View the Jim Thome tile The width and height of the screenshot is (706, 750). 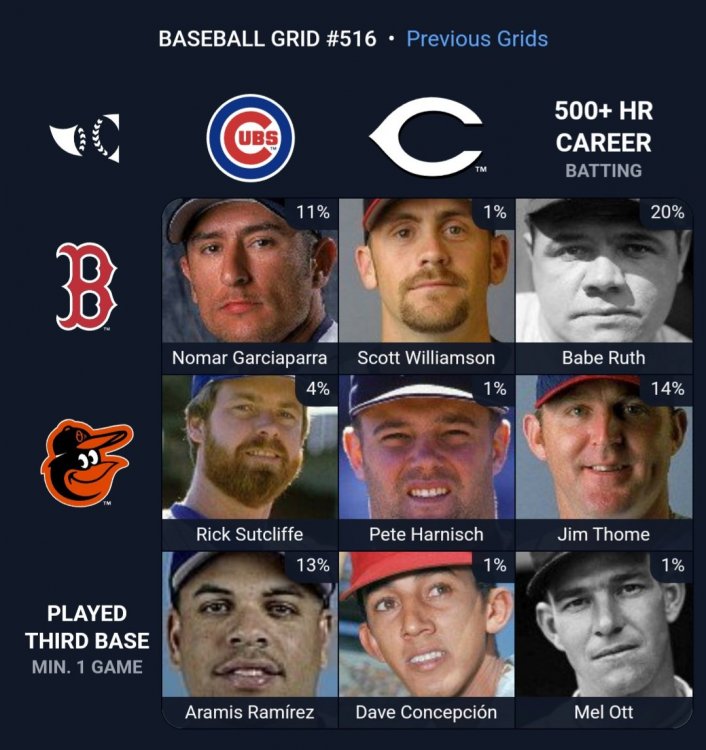pyautogui.click(x=603, y=461)
